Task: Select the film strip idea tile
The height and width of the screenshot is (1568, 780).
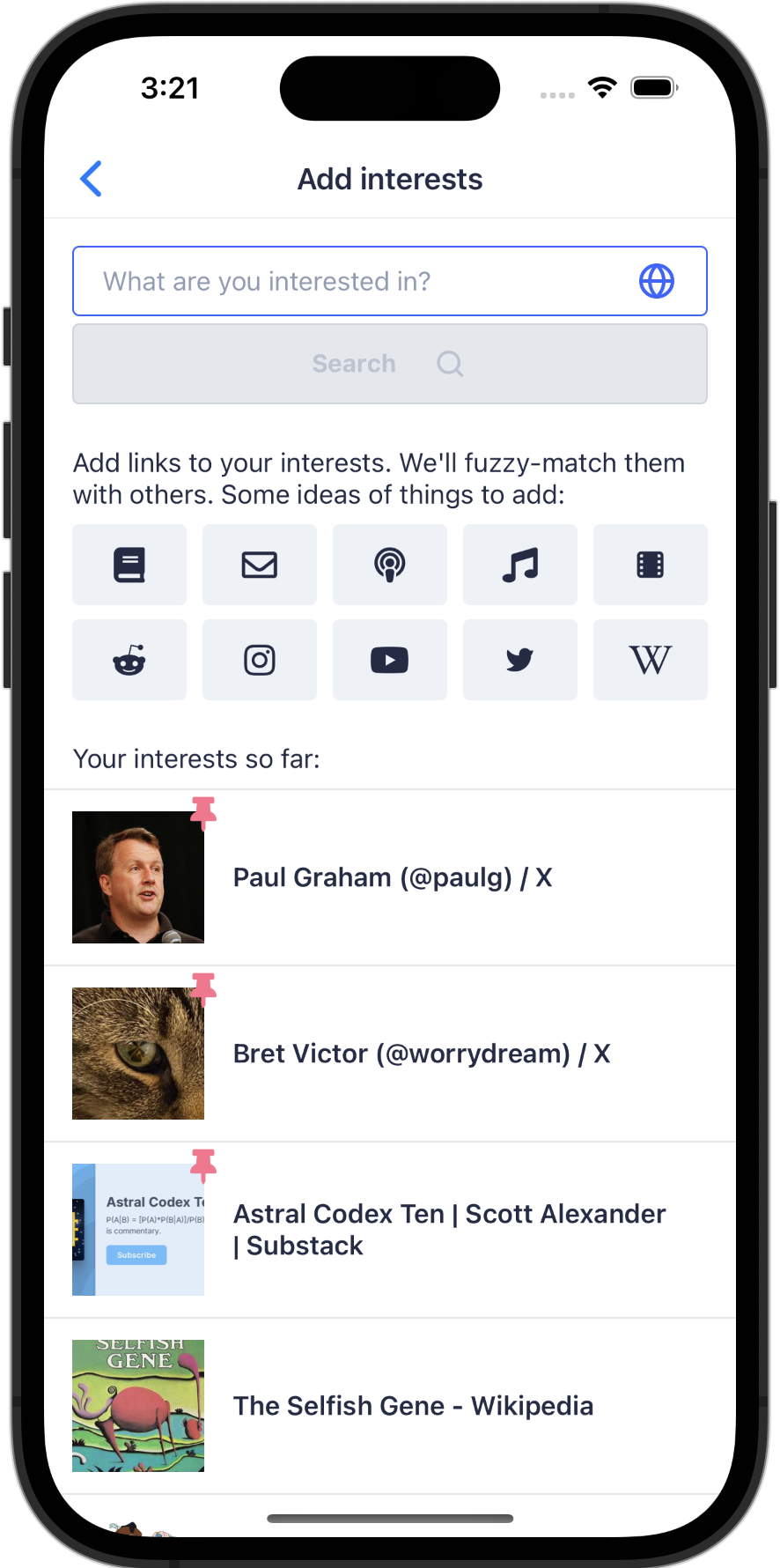Action: tap(651, 565)
